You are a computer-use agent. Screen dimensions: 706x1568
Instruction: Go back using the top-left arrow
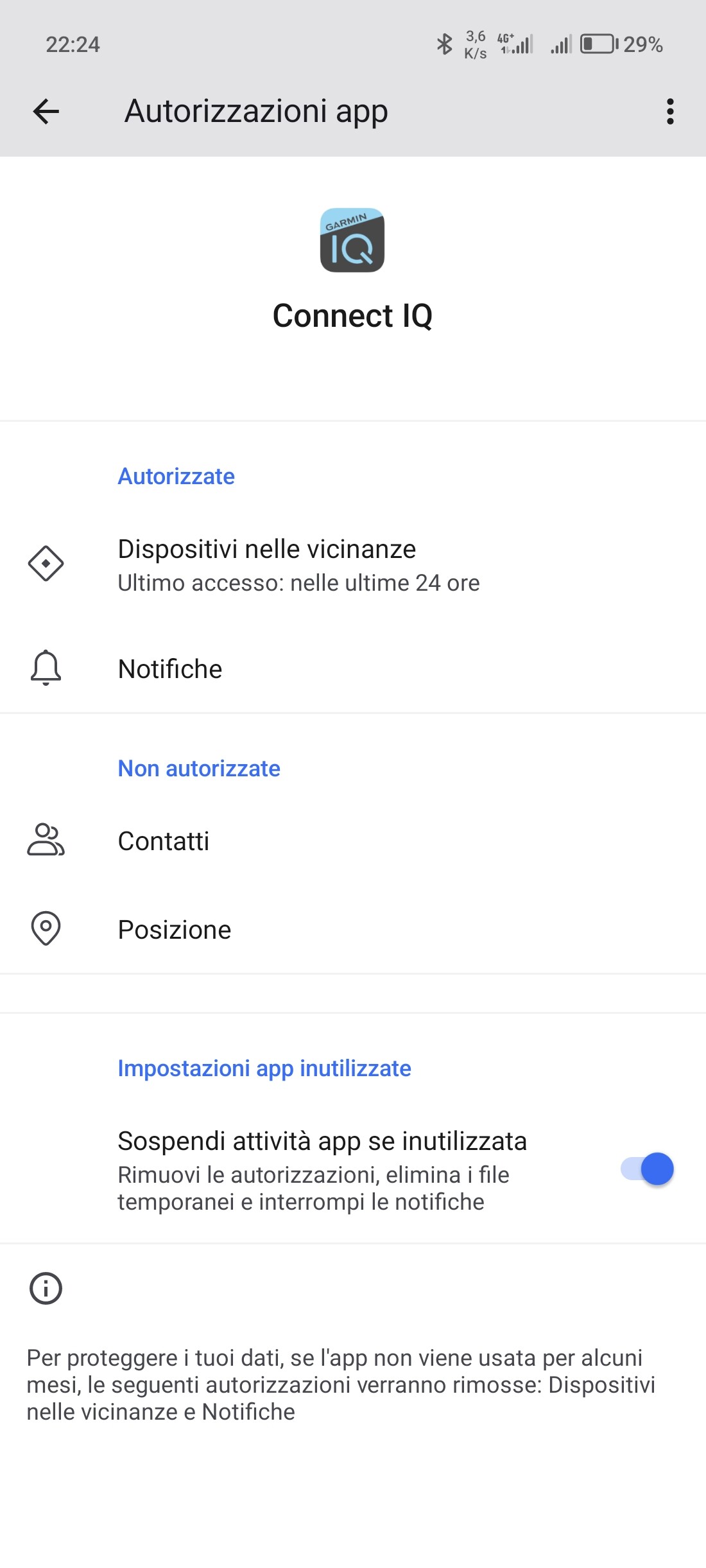[x=46, y=111]
